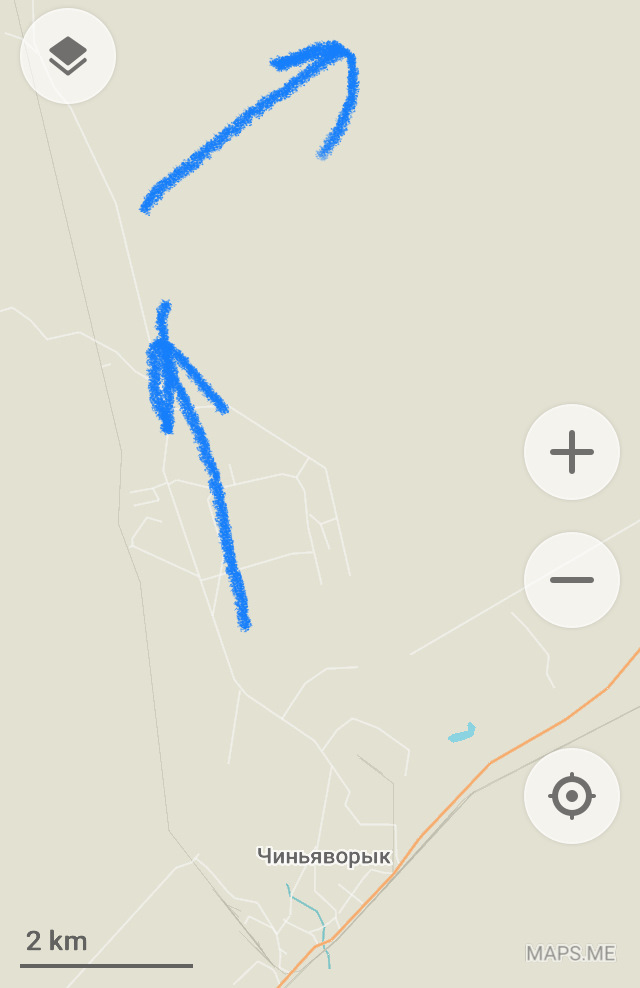Zoom out with the minus button
The width and height of the screenshot is (640, 988).
tap(572, 580)
